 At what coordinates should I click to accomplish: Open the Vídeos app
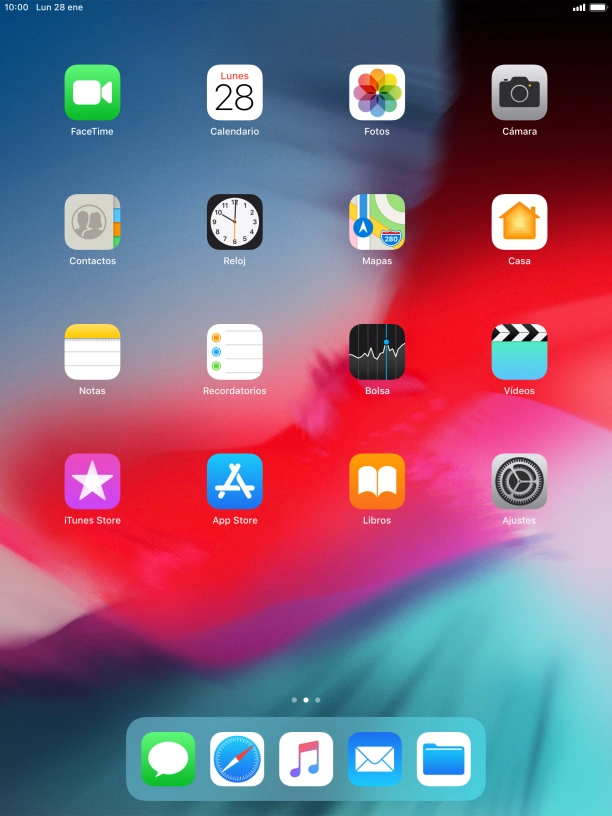click(519, 352)
